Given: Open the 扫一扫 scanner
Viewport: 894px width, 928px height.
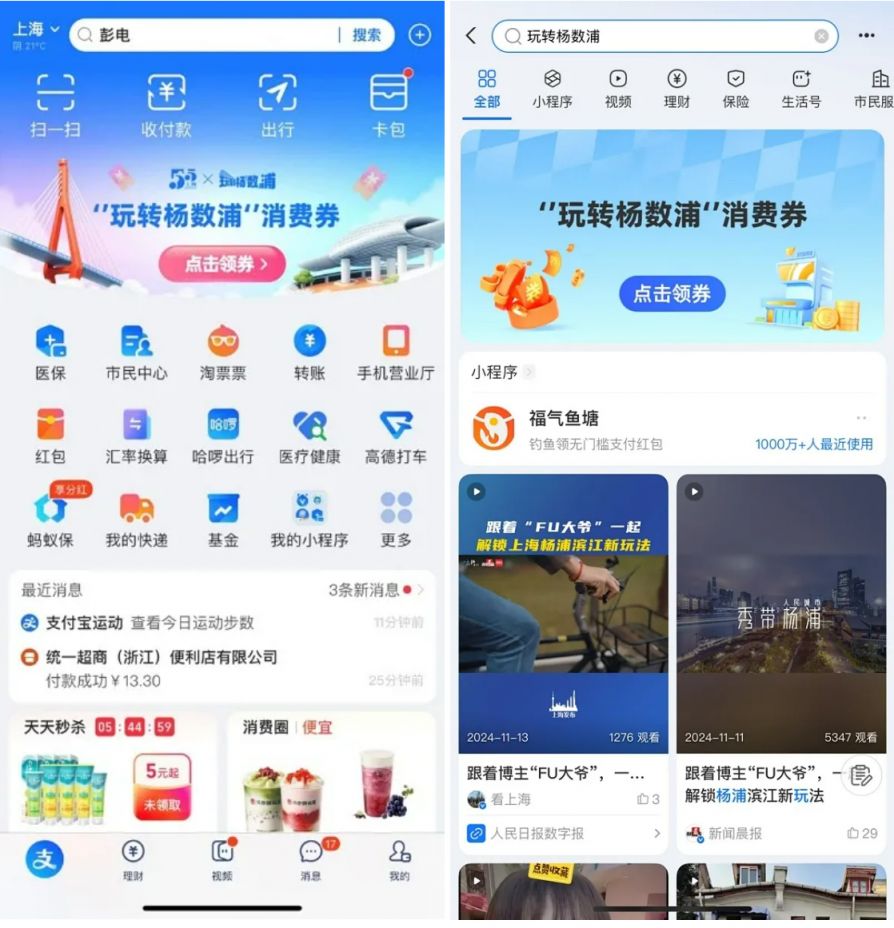Looking at the screenshot, I should click(x=55, y=102).
